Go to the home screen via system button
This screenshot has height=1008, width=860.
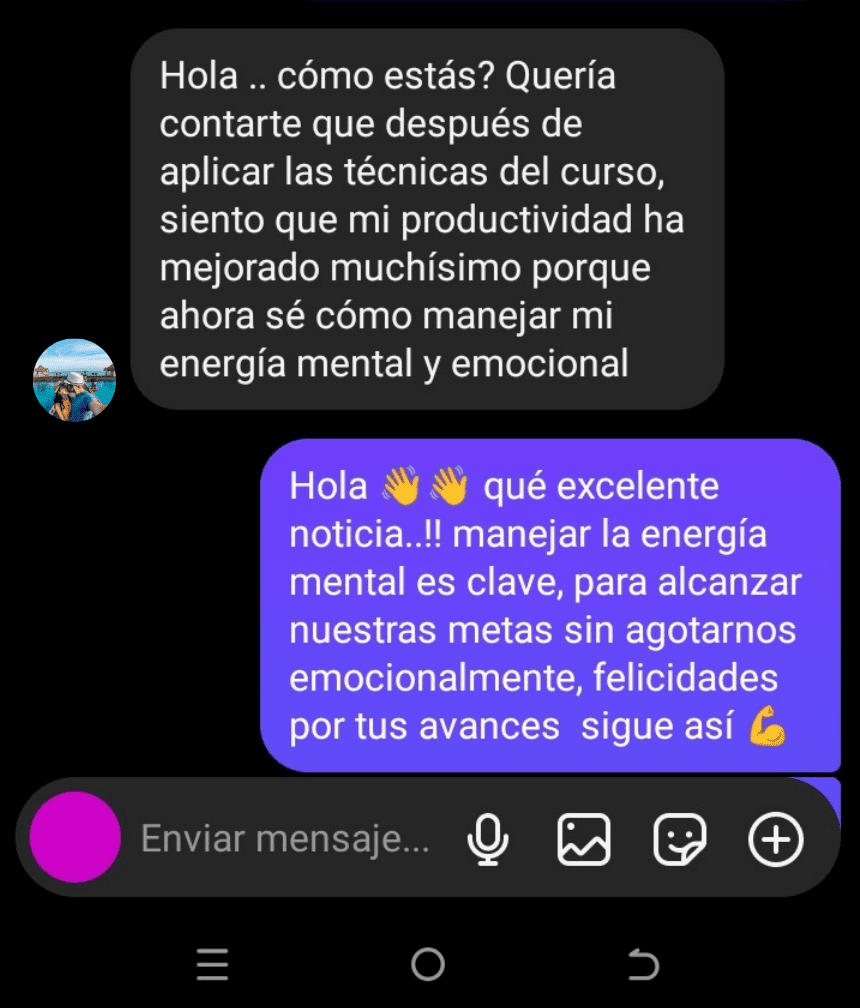(x=428, y=964)
